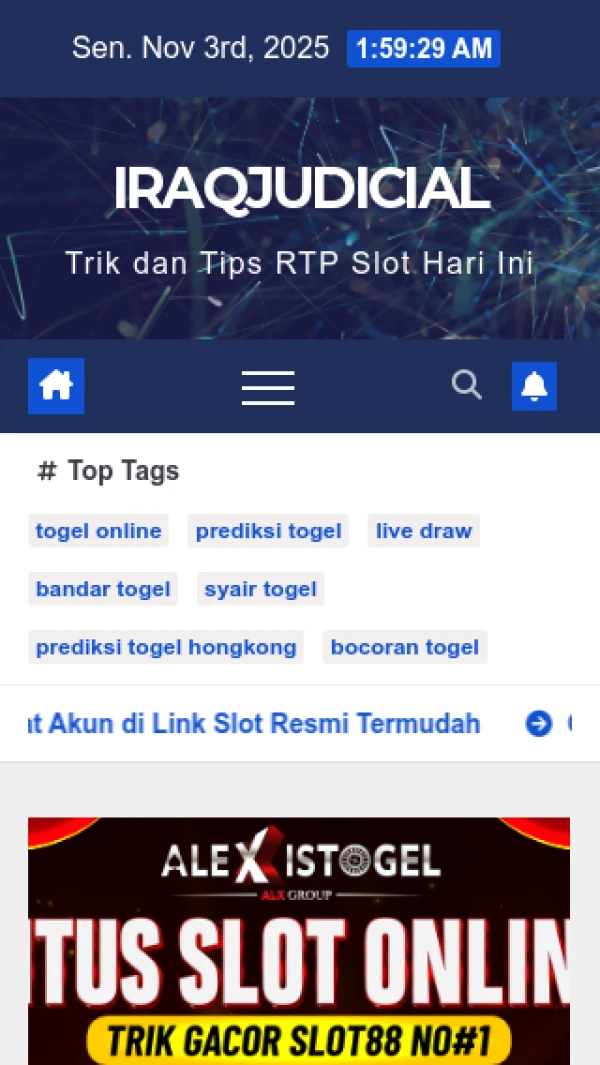Go to the home page icon
Screen dimensions: 600x1065
click(56, 385)
